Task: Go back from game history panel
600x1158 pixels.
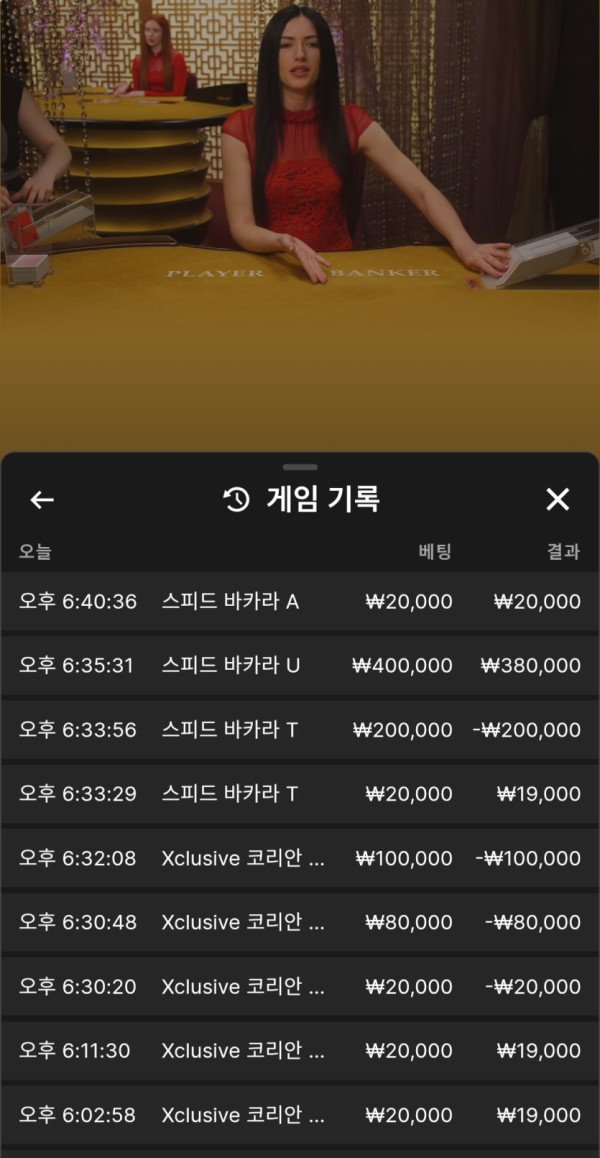Action: (x=42, y=500)
